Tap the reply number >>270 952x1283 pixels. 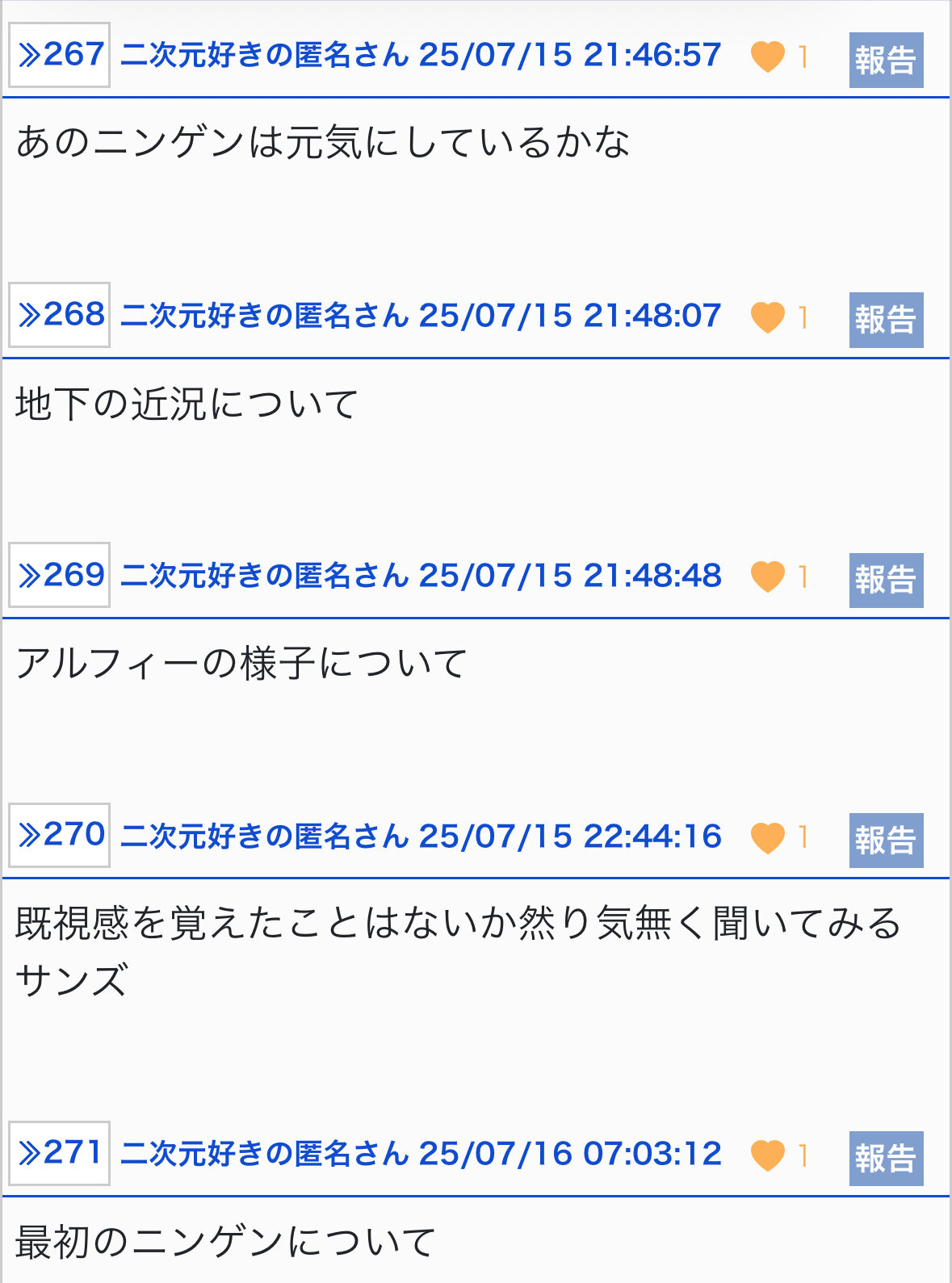[x=59, y=835]
